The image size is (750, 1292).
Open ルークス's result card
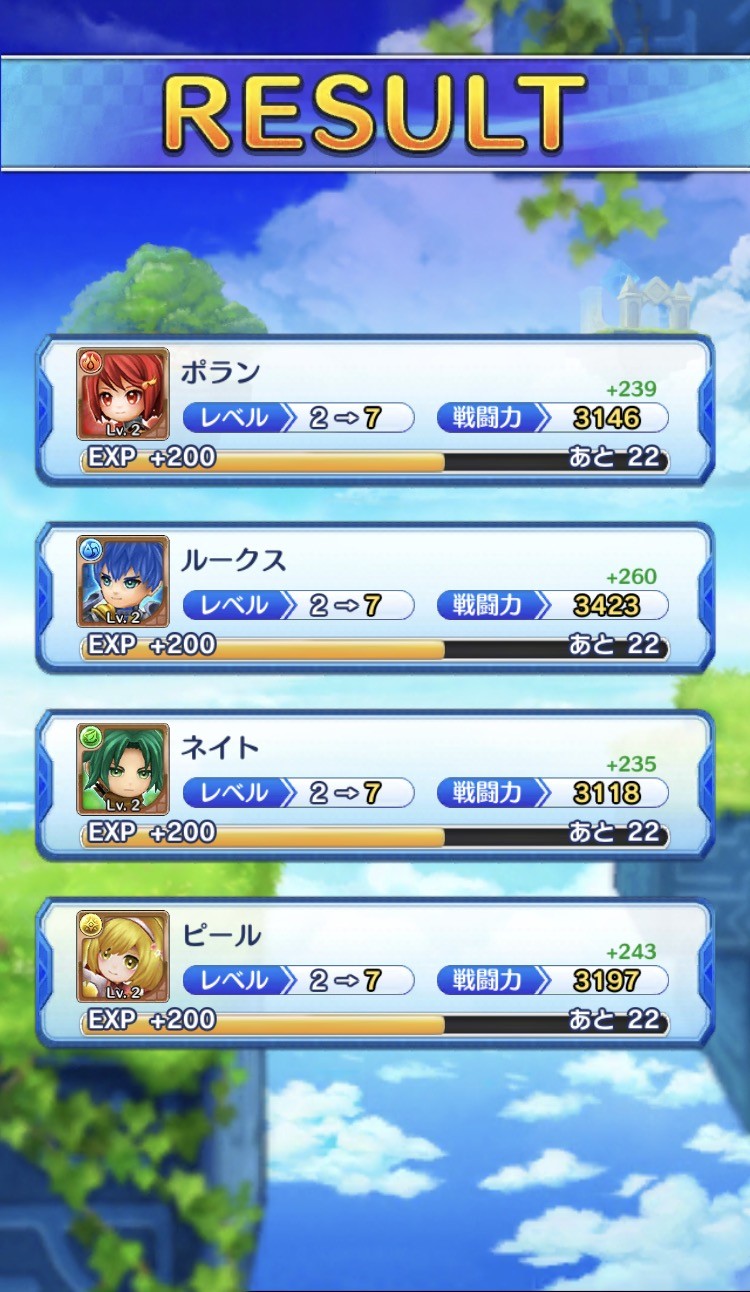[x=375, y=598]
